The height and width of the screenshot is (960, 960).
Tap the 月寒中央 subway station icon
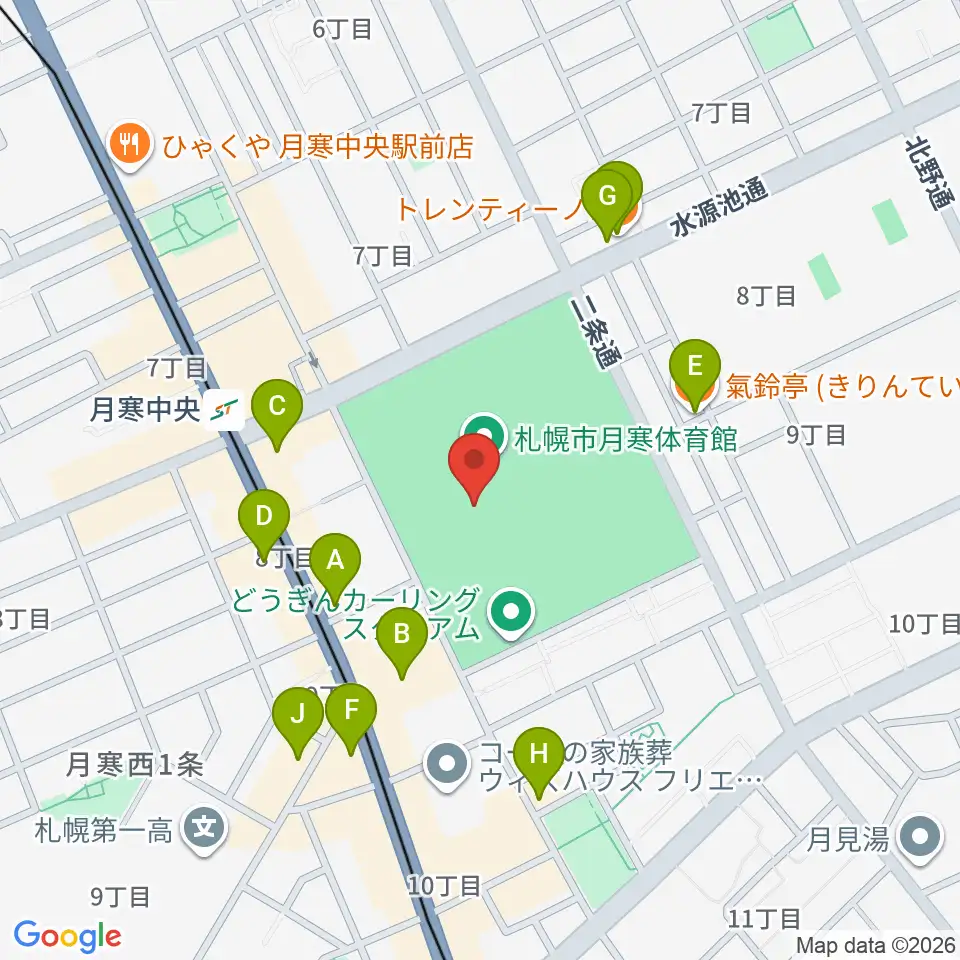click(x=223, y=410)
